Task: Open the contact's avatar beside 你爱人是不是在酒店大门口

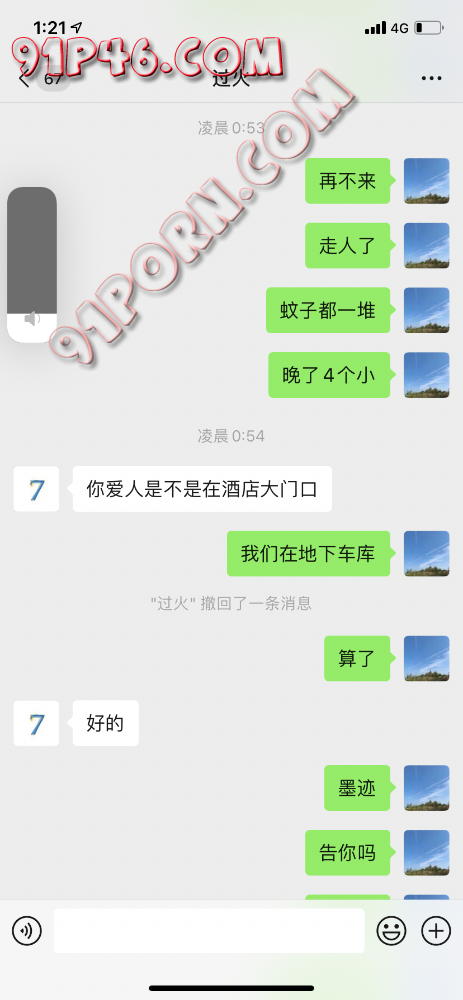Action: coord(36,489)
